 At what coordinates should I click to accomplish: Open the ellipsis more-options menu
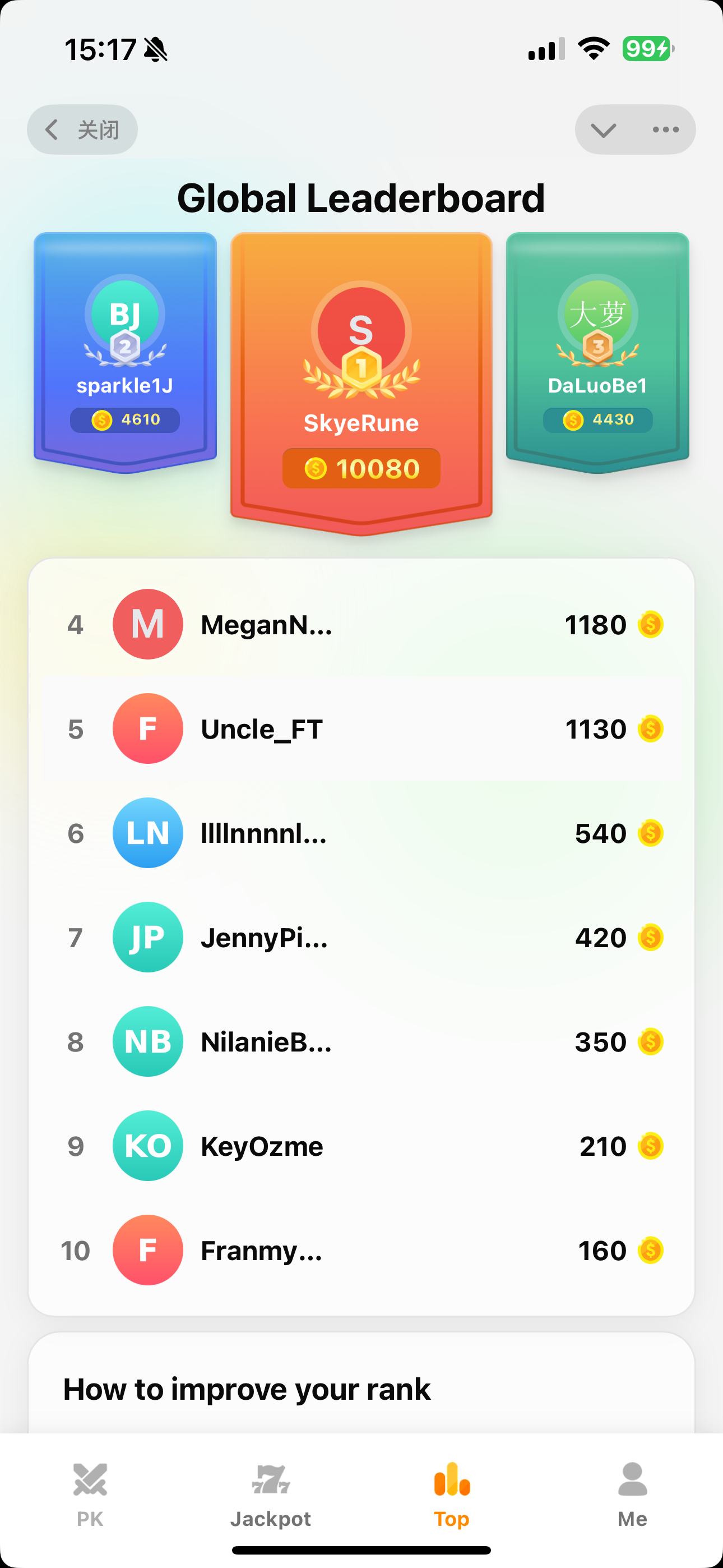[x=666, y=129]
